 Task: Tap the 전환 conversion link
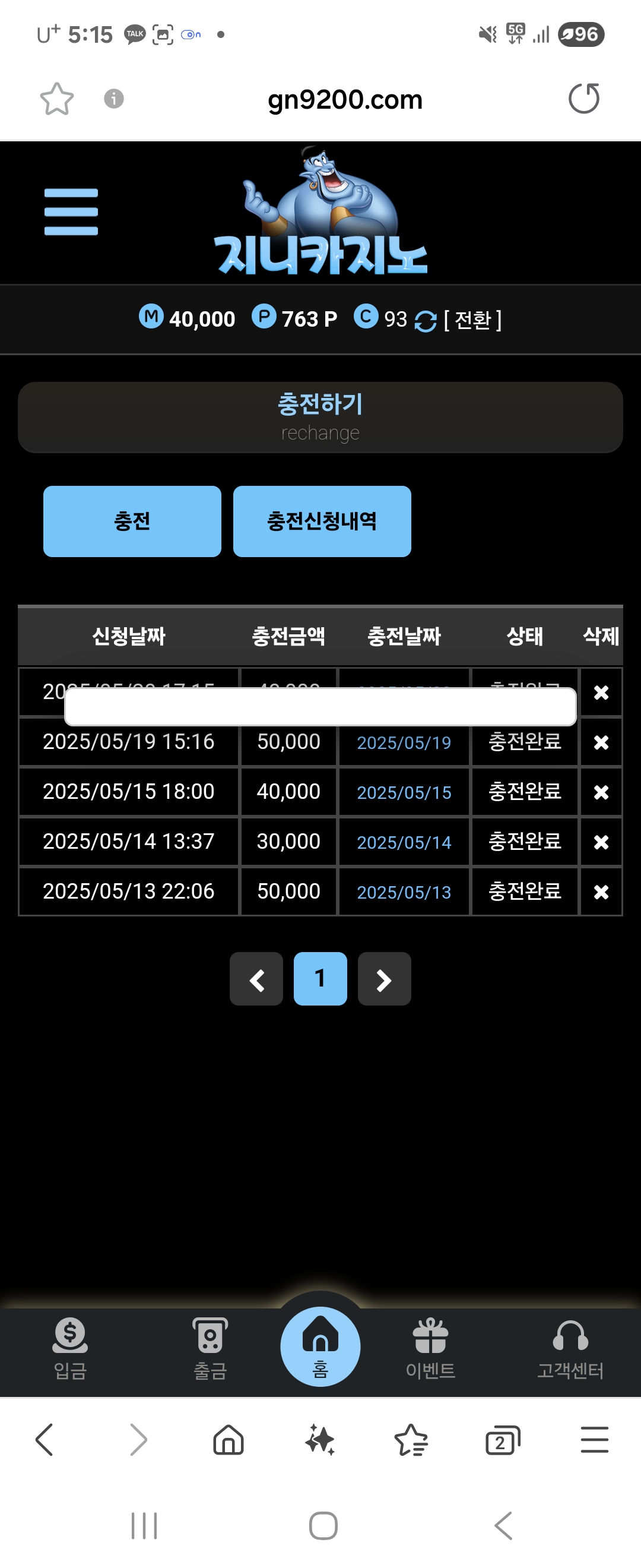pyautogui.click(x=472, y=320)
